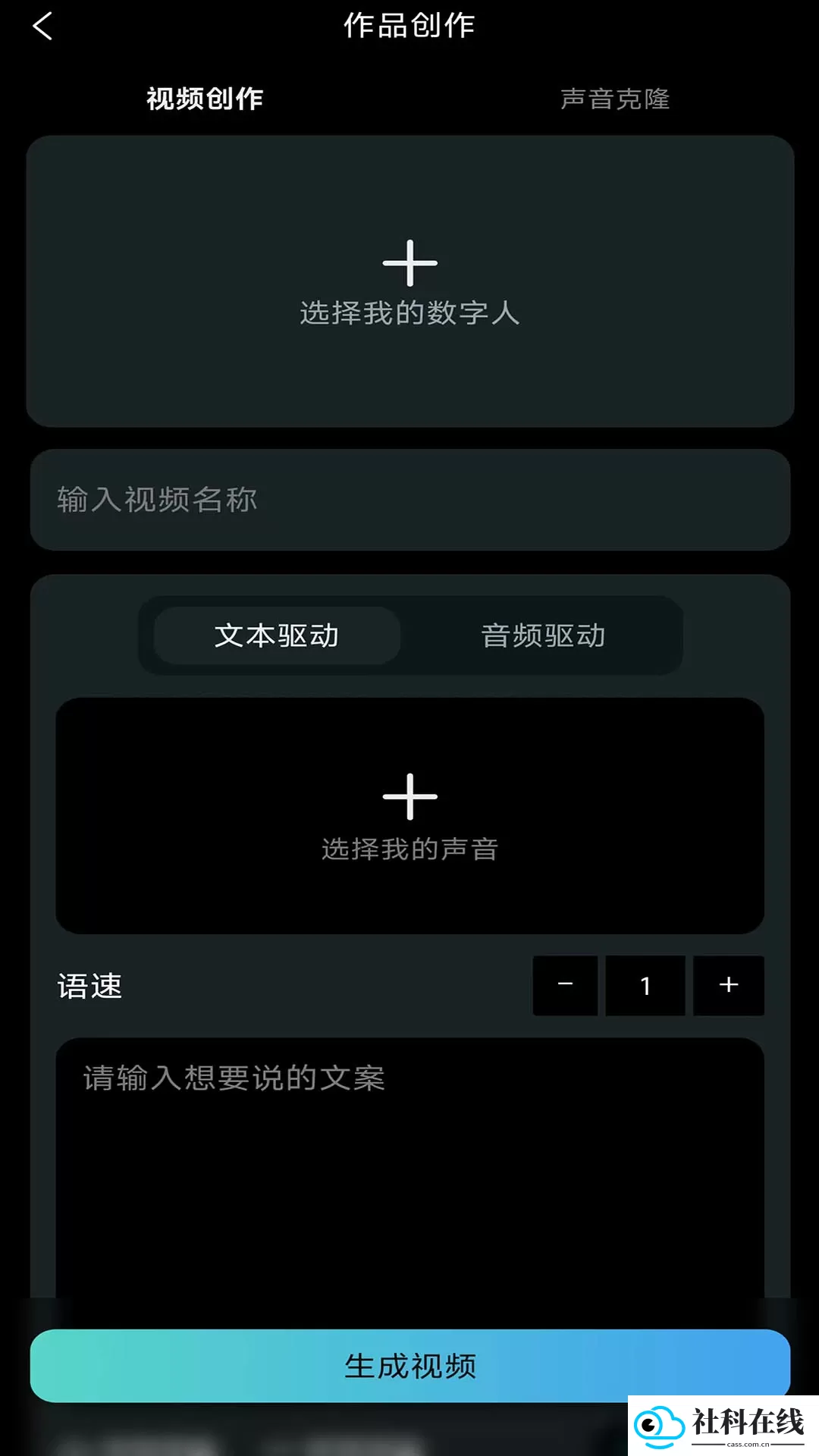Go back using the top-left arrow
This screenshot has height=1456, width=819.
point(43,27)
